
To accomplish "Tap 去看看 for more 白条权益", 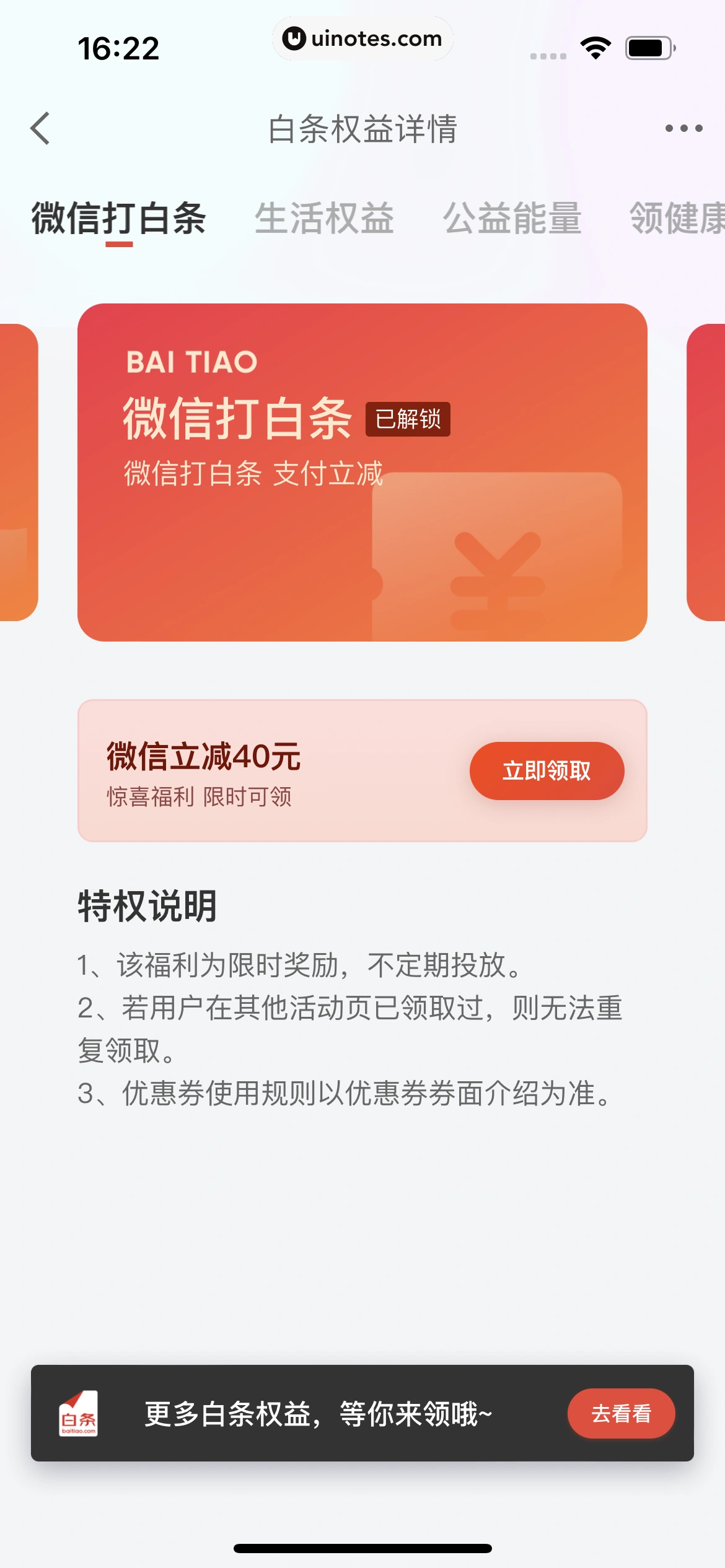I will 620,1413.
